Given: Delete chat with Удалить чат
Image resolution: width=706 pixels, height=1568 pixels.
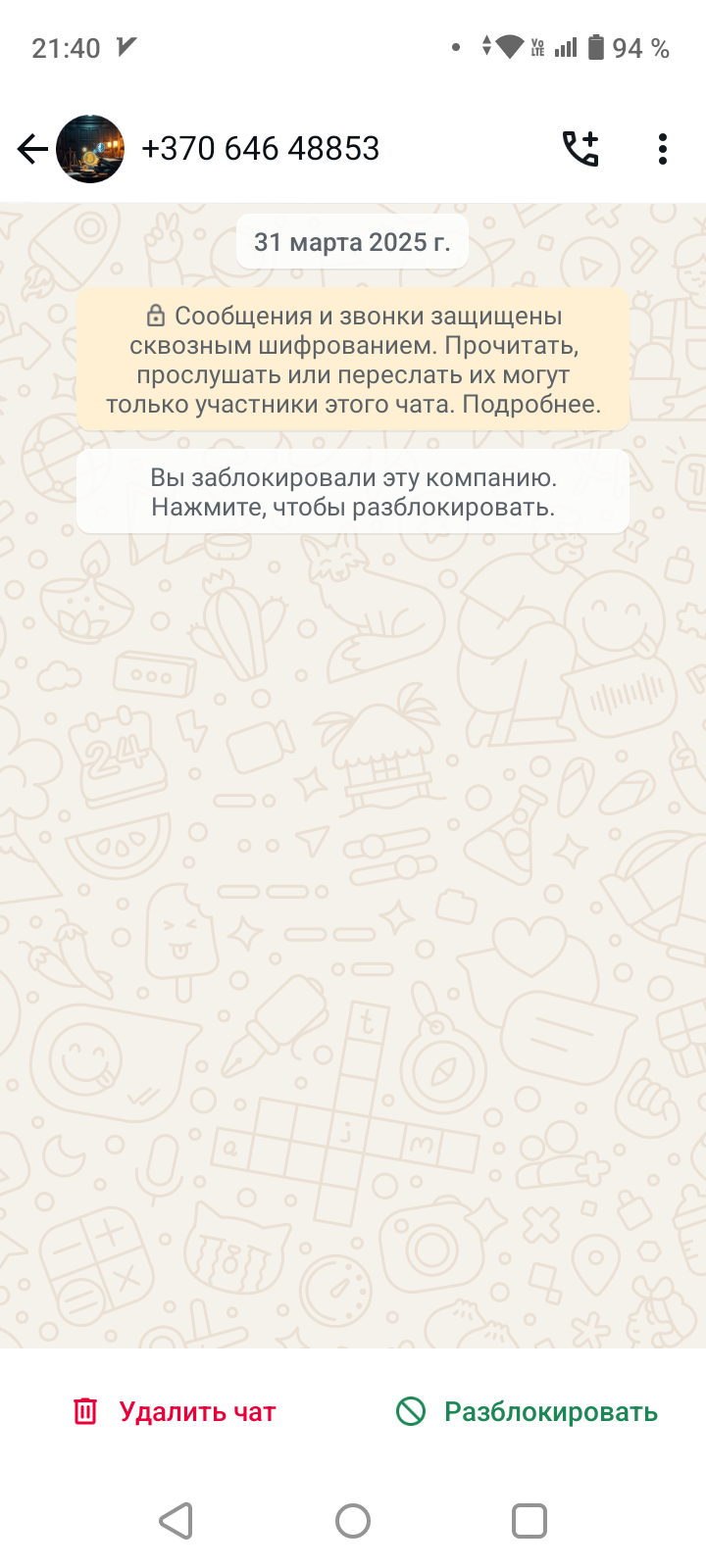Looking at the screenshot, I should 175,1411.
